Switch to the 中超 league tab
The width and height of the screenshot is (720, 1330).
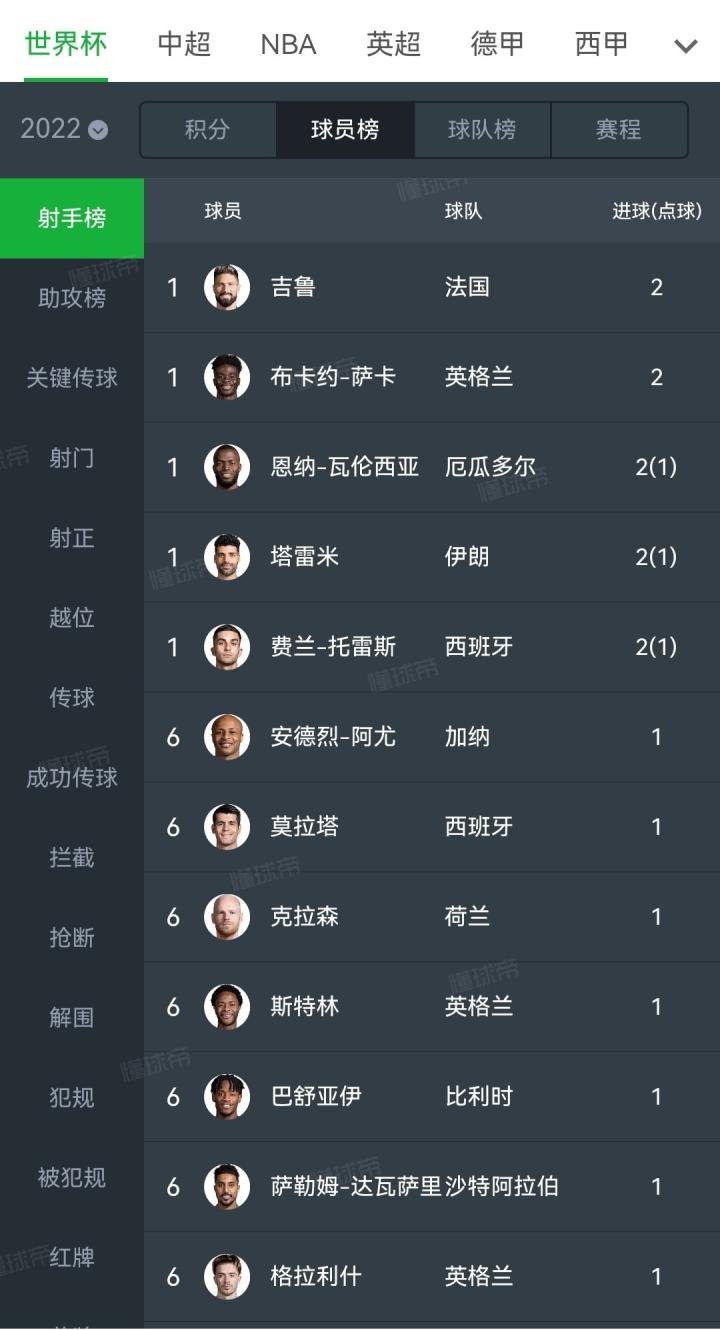point(184,44)
